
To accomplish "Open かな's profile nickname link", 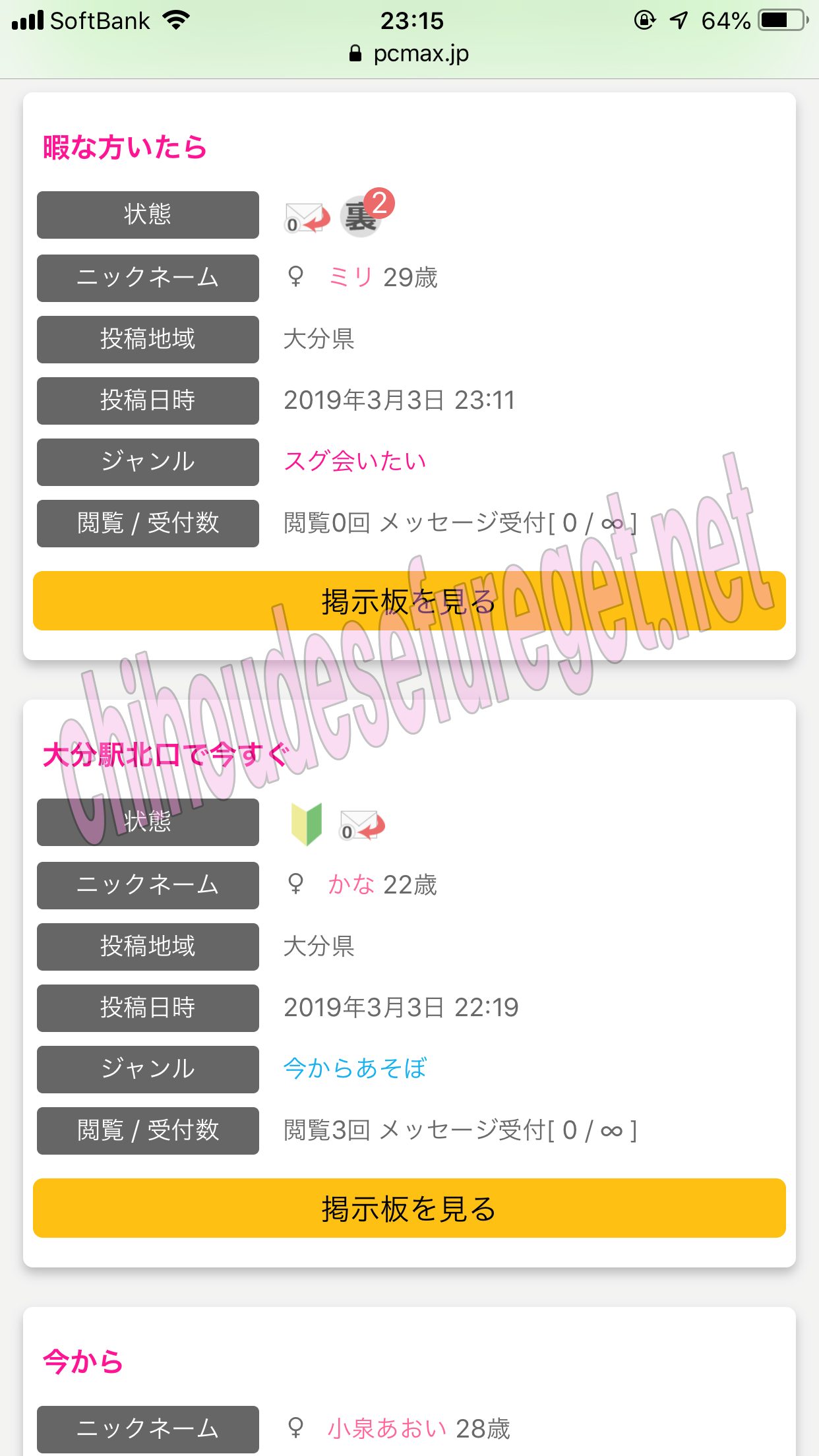I will coord(351,885).
